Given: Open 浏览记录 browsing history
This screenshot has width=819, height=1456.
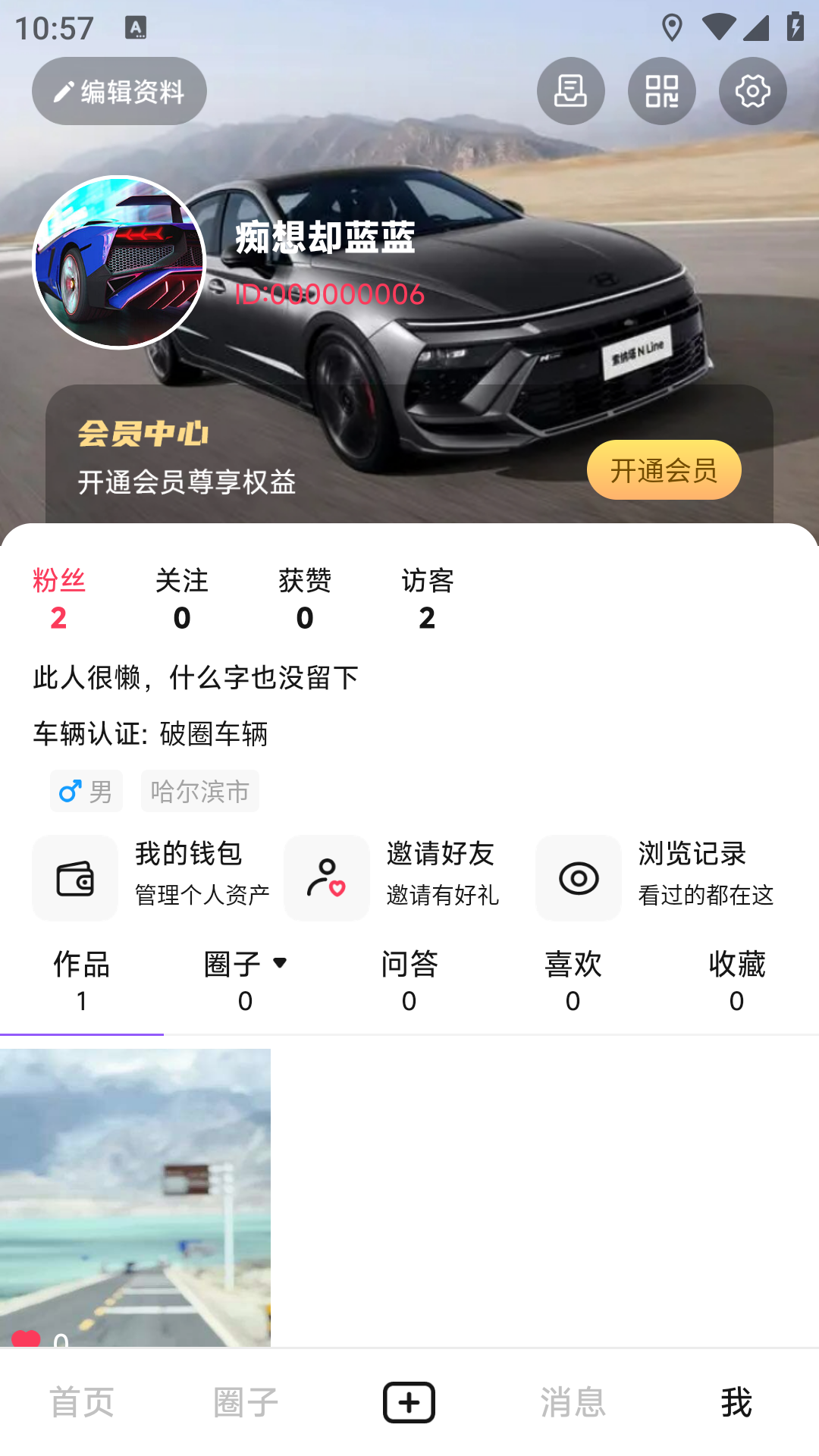Looking at the screenshot, I should [x=656, y=877].
